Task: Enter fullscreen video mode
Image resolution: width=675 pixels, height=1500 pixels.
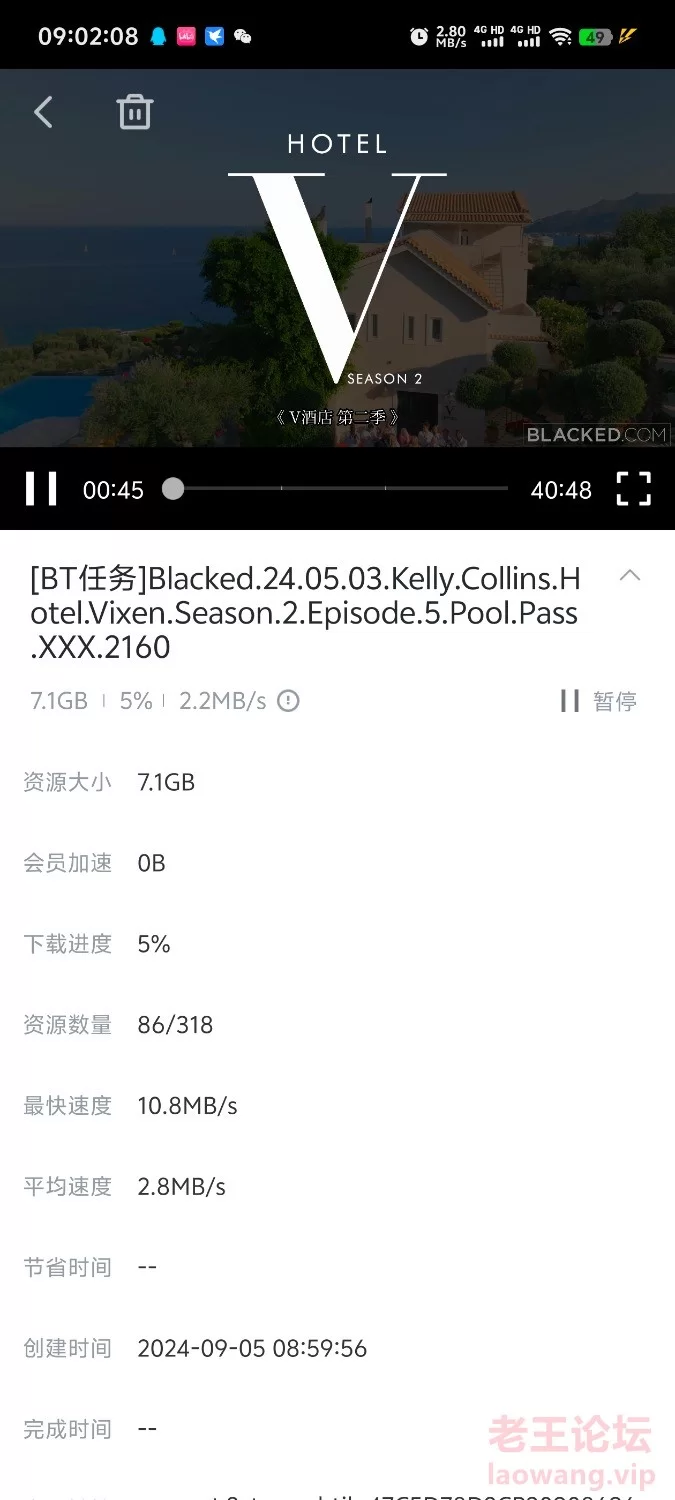Action: point(633,489)
